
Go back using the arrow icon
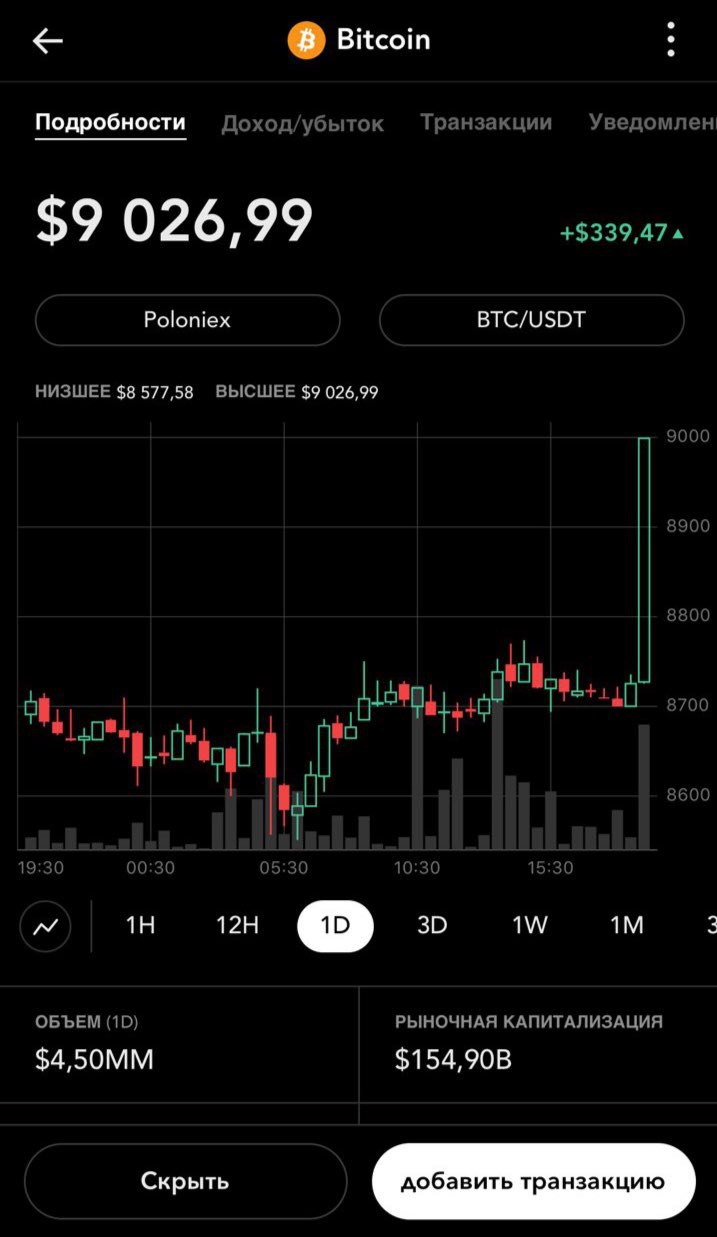48,41
